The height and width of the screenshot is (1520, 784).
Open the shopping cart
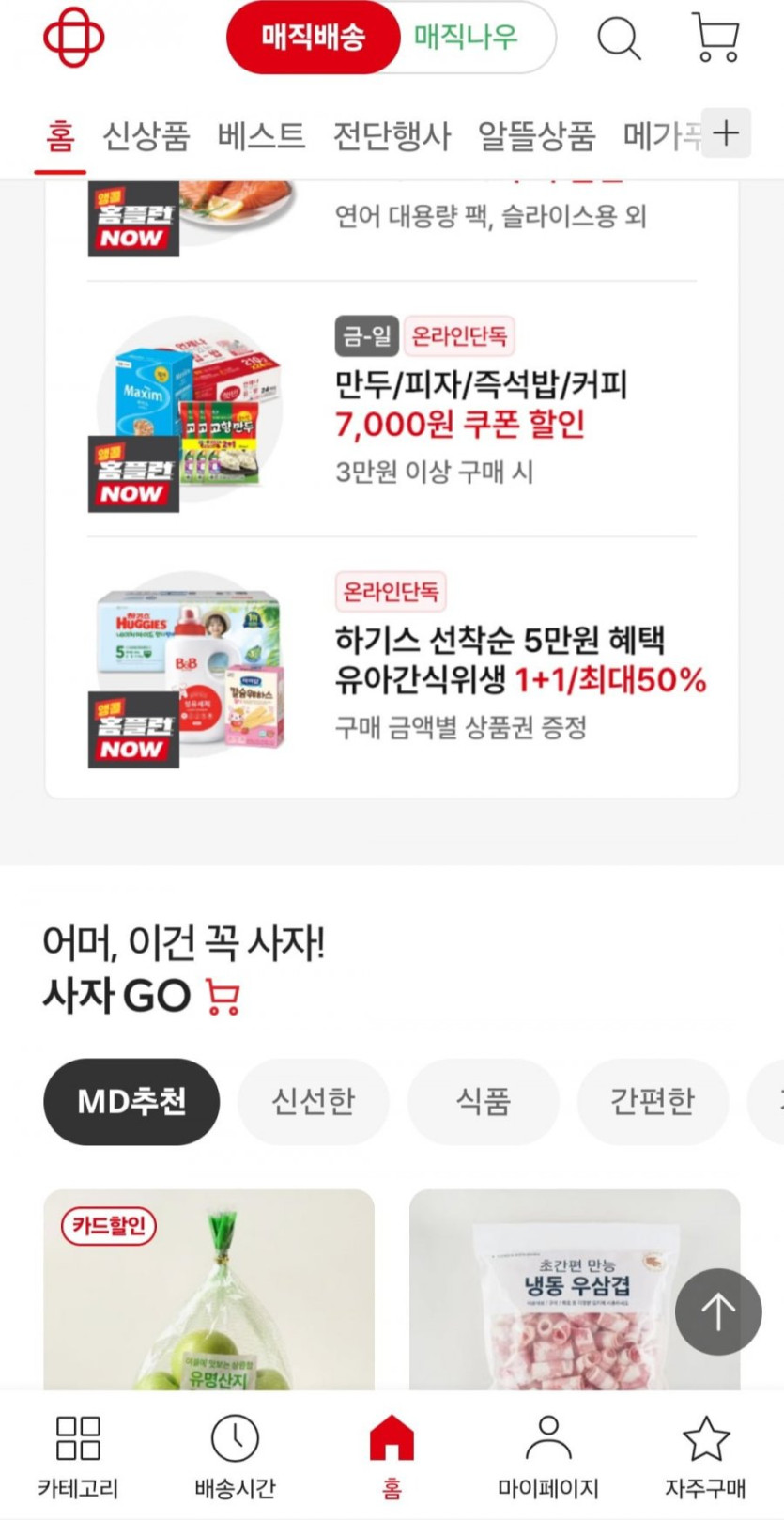pyautogui.click(x=715, y=38)
